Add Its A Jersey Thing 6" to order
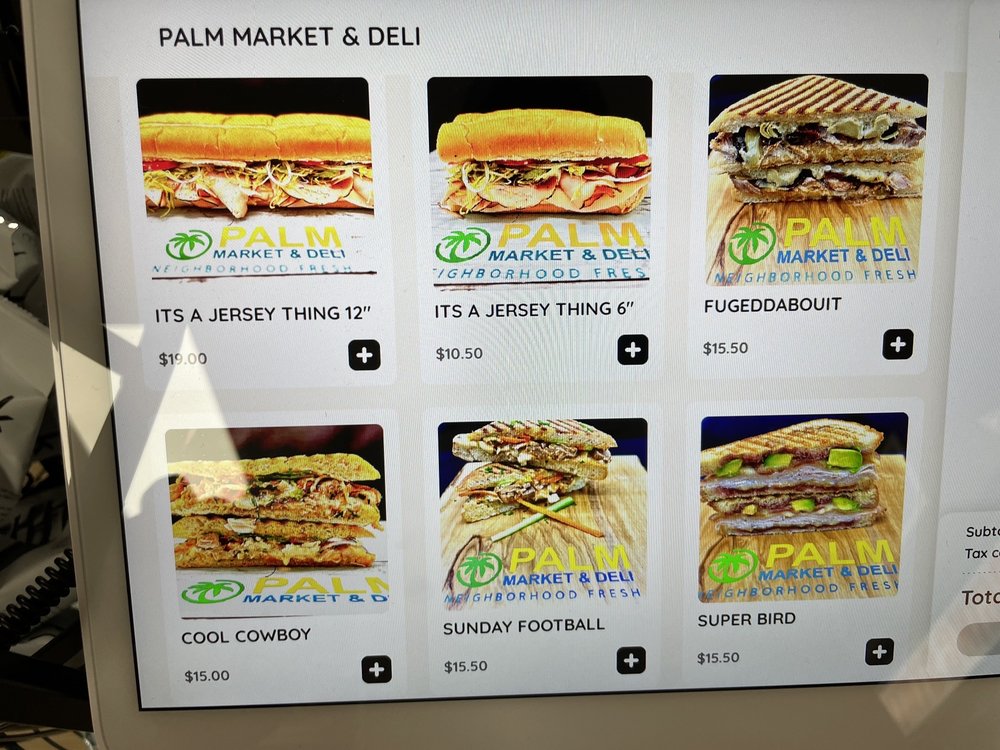Viewport: 1000px width, 750px height. 632,349
